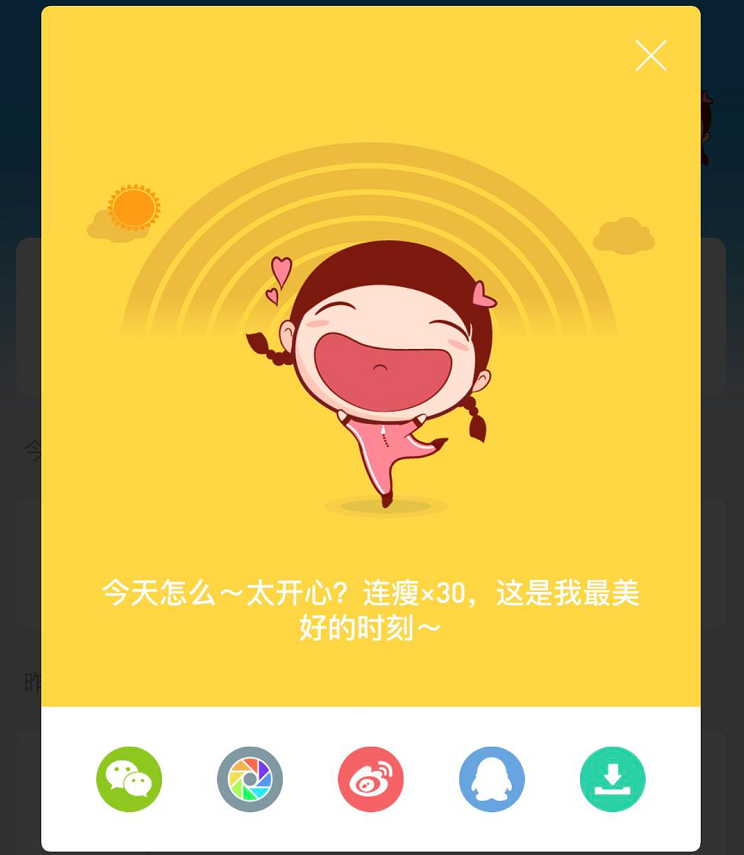
Task: Share to WeChat Moments
Action: 250,779
